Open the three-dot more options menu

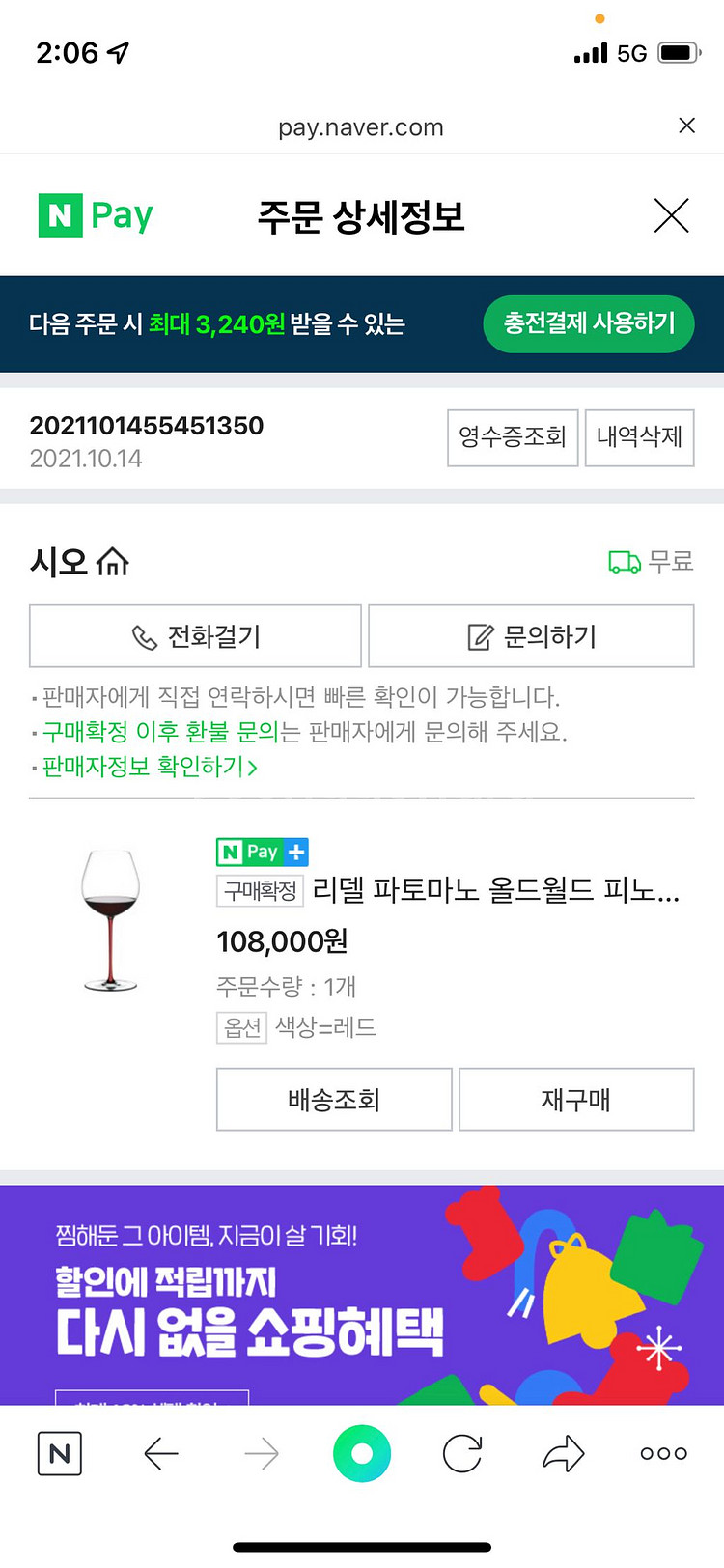(x=662, y=1452)
